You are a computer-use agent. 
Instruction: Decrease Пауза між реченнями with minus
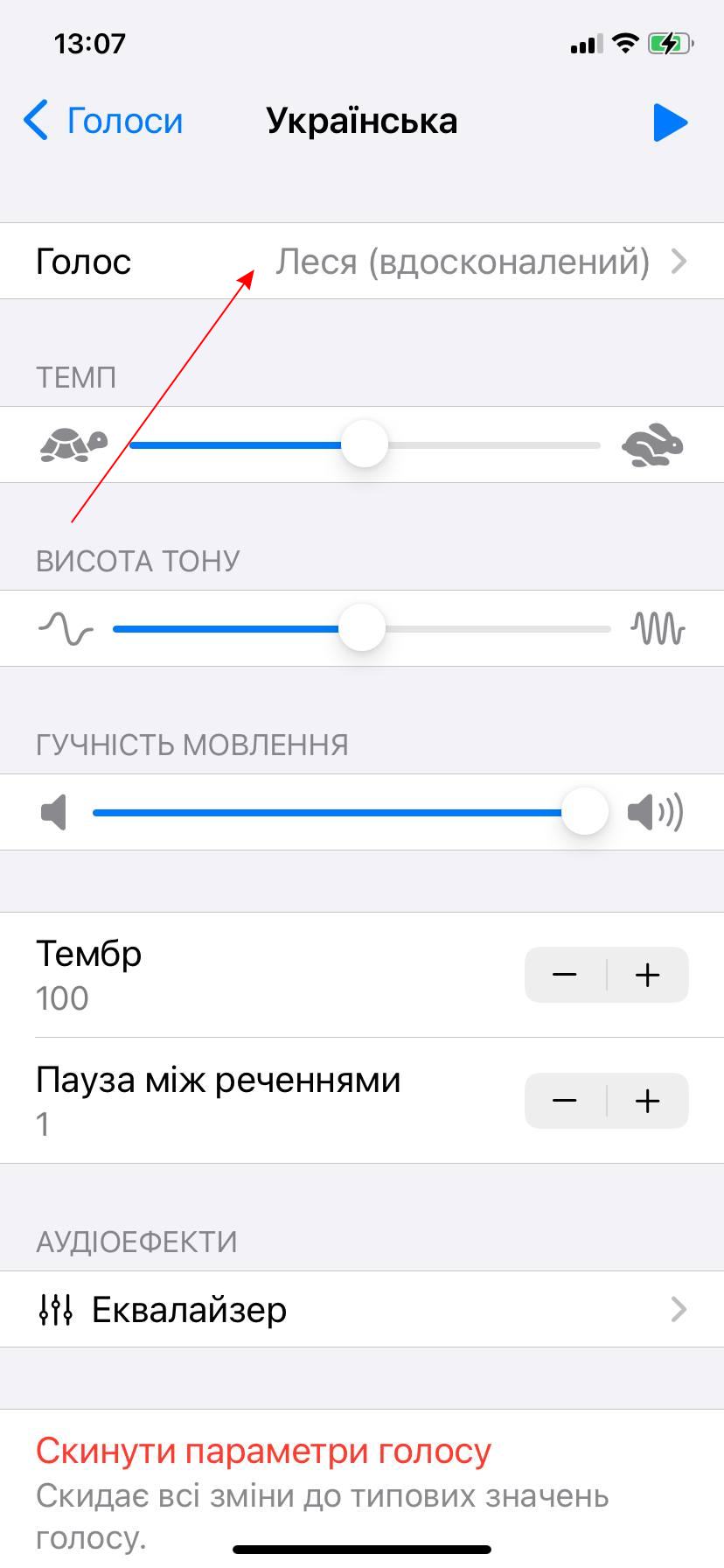tap(565, 1101)
